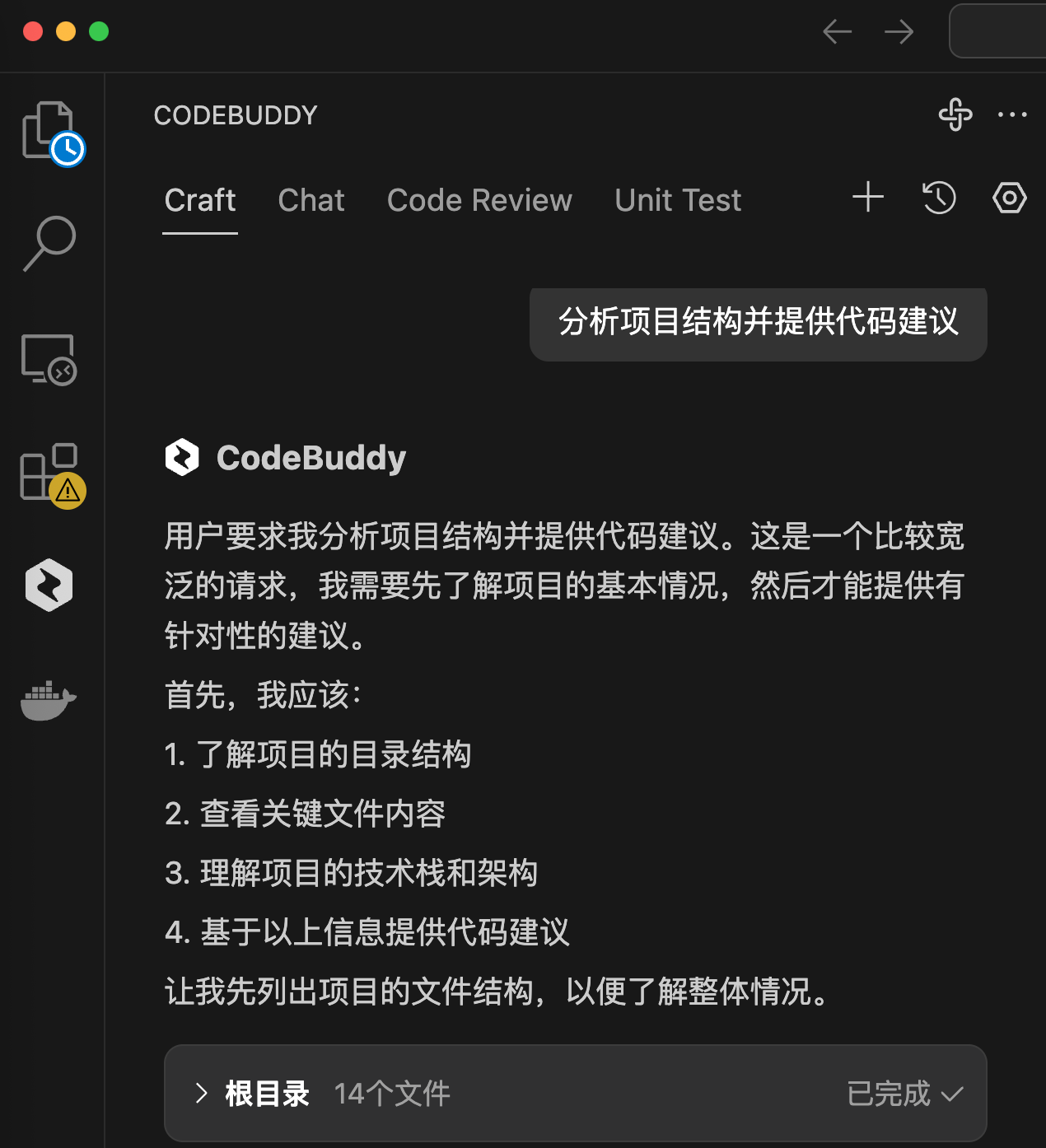Select the Craft tab
Viewport: 1046px width, 1148px height.
pos(199,200)
